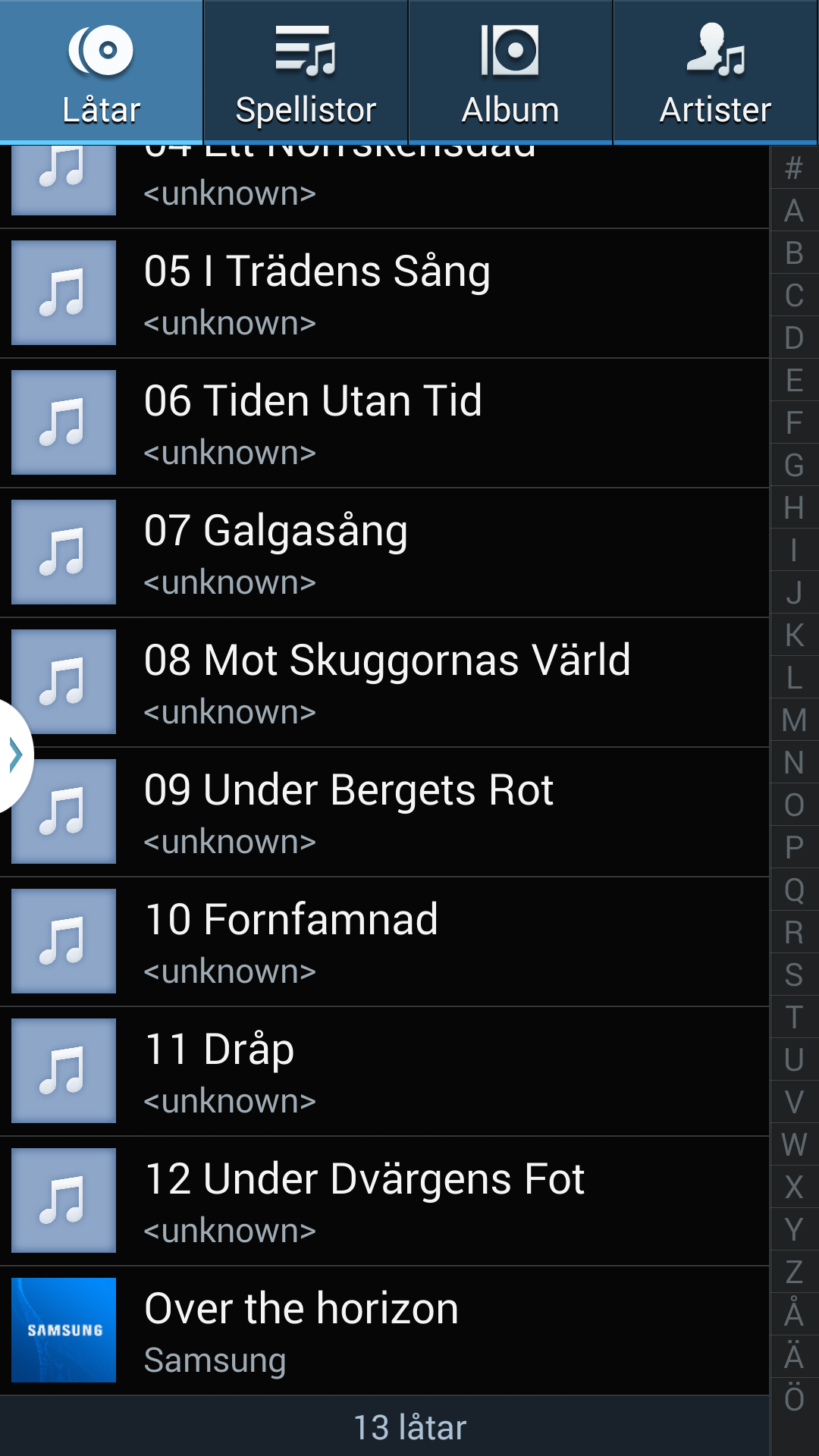Screen dimensions: 819x1456
Task: Jump to # in the alphabet index
Action: point(794,168)
